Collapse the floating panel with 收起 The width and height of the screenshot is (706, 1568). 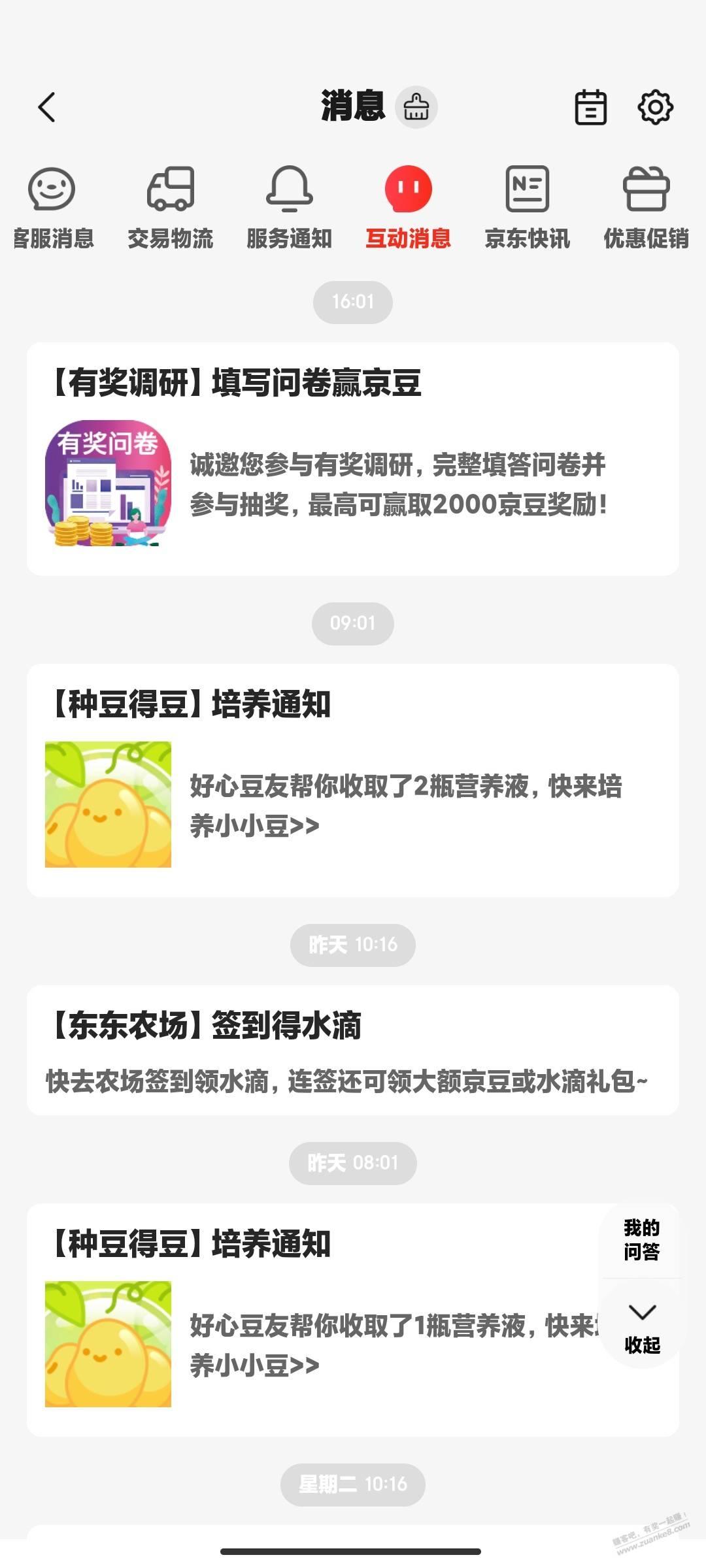click(x=641, y=1326)
